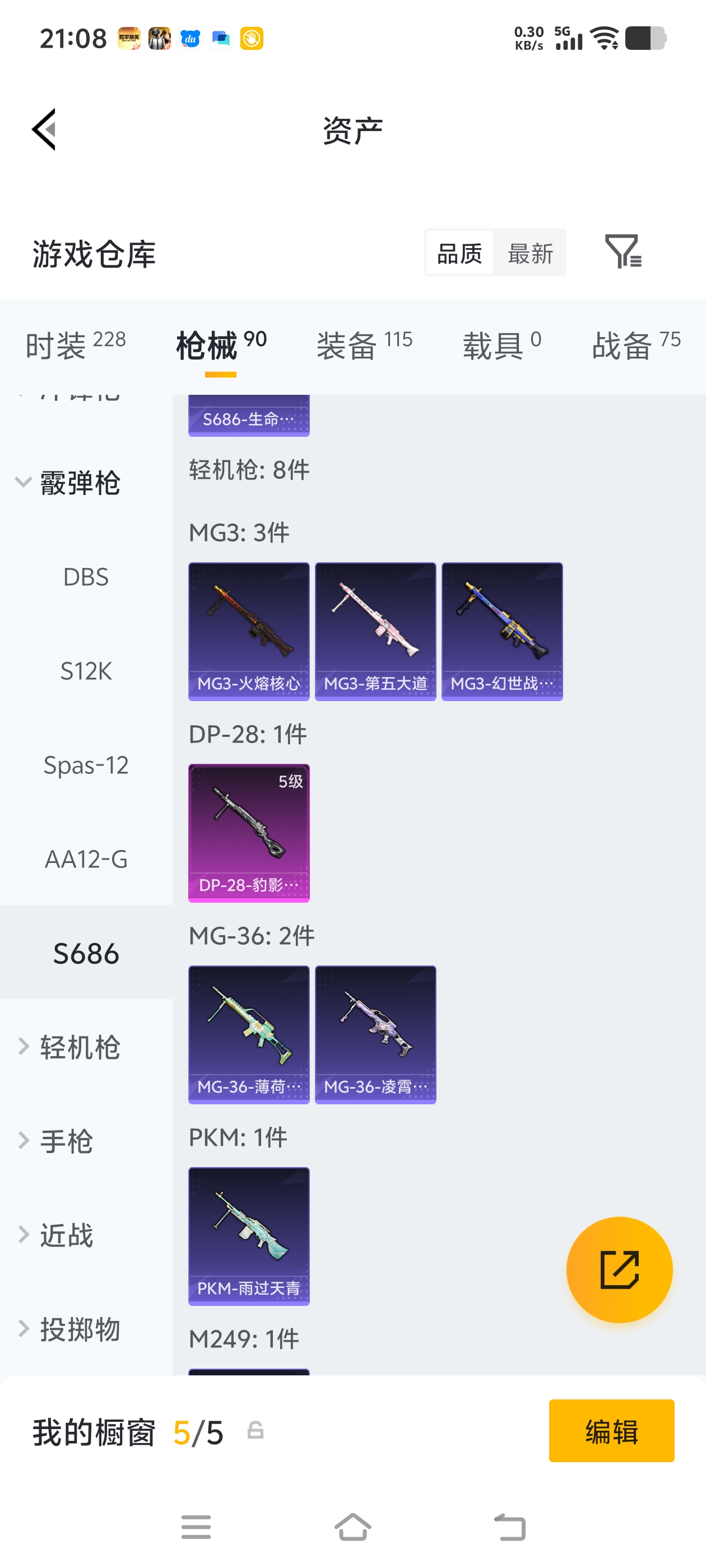Select the DBS entry in shotgun list
The width and height of the screenshot is (706, 1568).
pos(86,577)
